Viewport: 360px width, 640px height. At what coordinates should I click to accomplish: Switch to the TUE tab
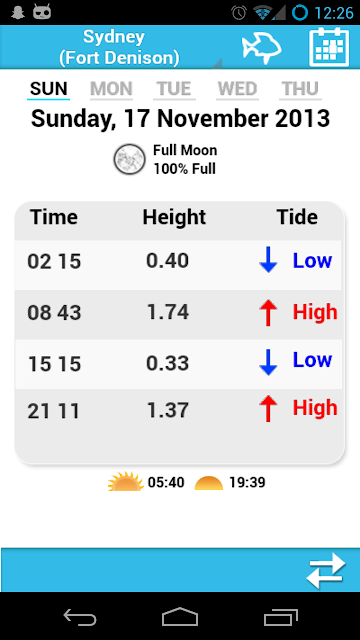tap(174, 89)
